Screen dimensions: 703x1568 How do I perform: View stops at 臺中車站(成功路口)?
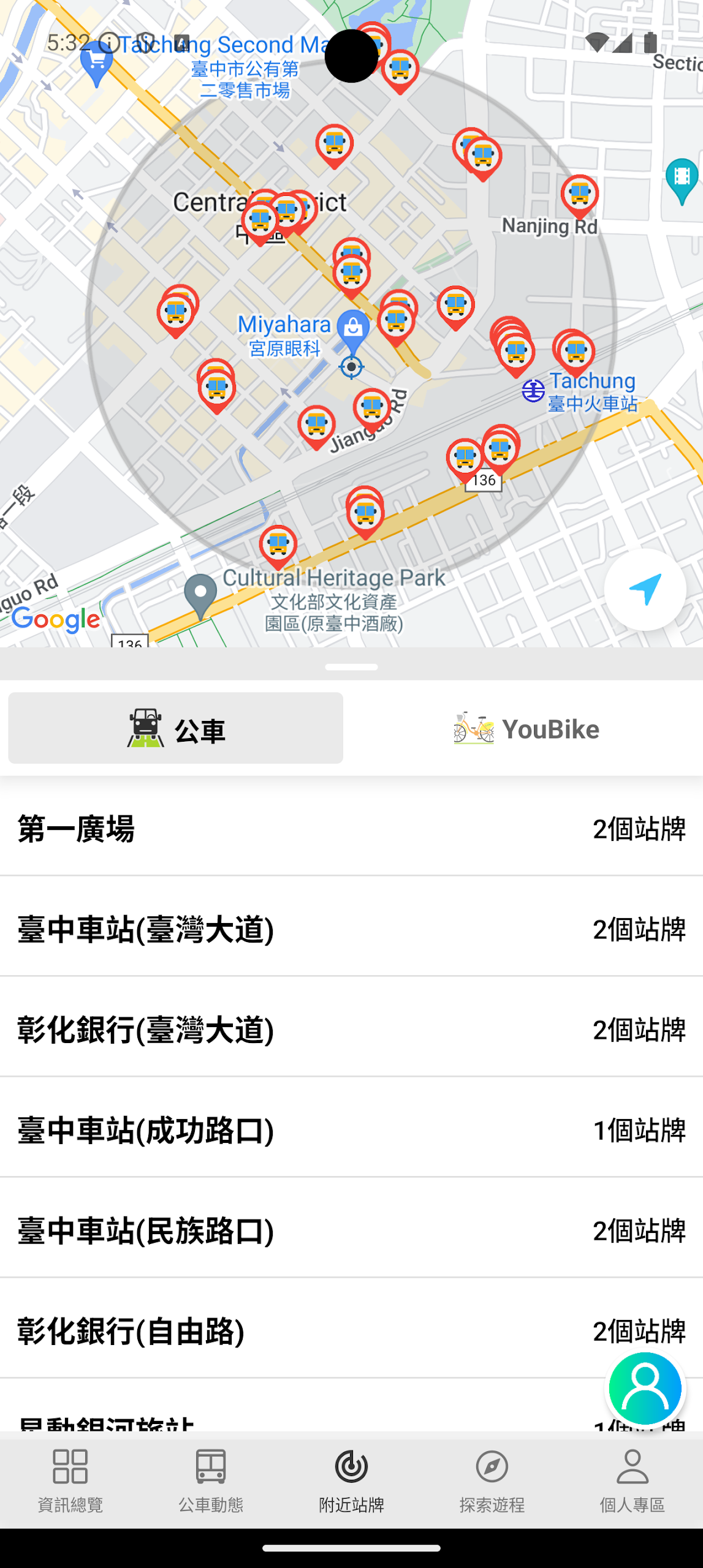351,1130
